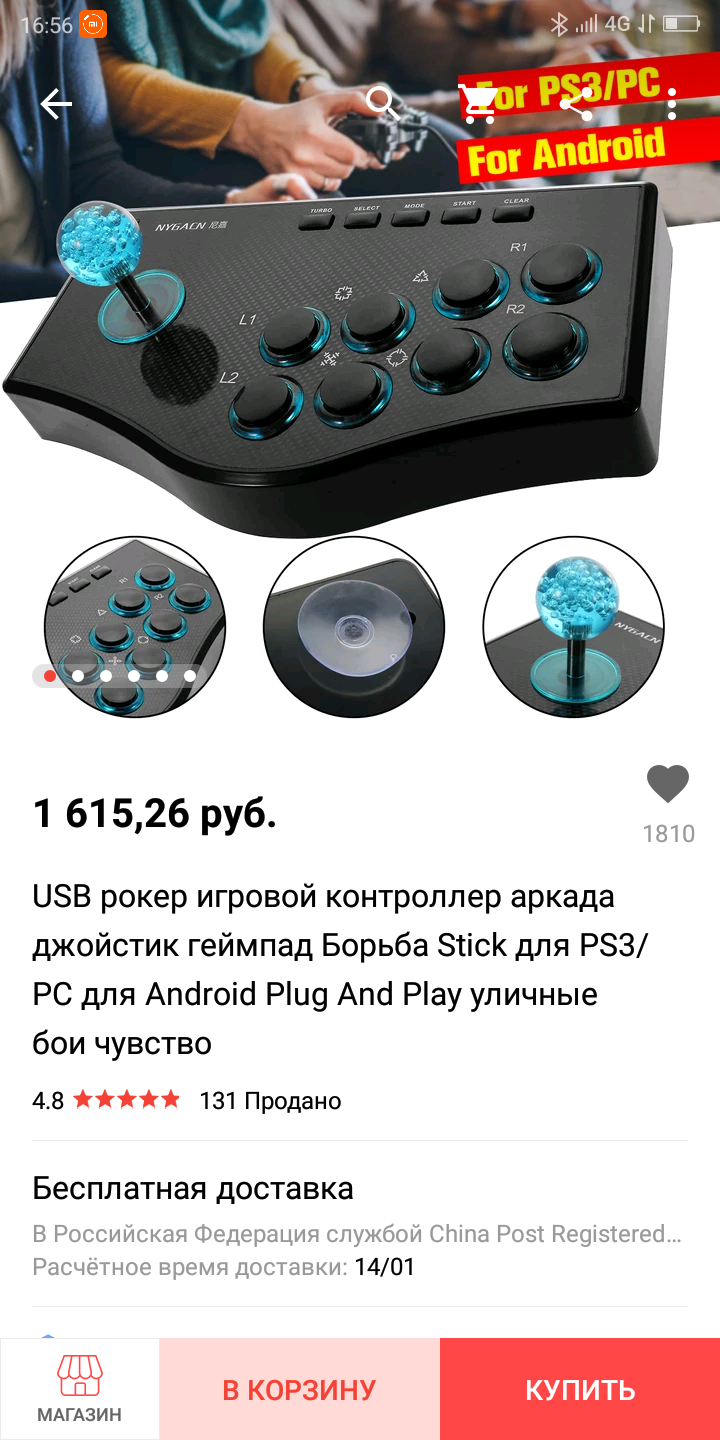Screen dimensions: 720x1440
Task: Add the joystick В КОРЗИНУ
Action: (299, 1389)
